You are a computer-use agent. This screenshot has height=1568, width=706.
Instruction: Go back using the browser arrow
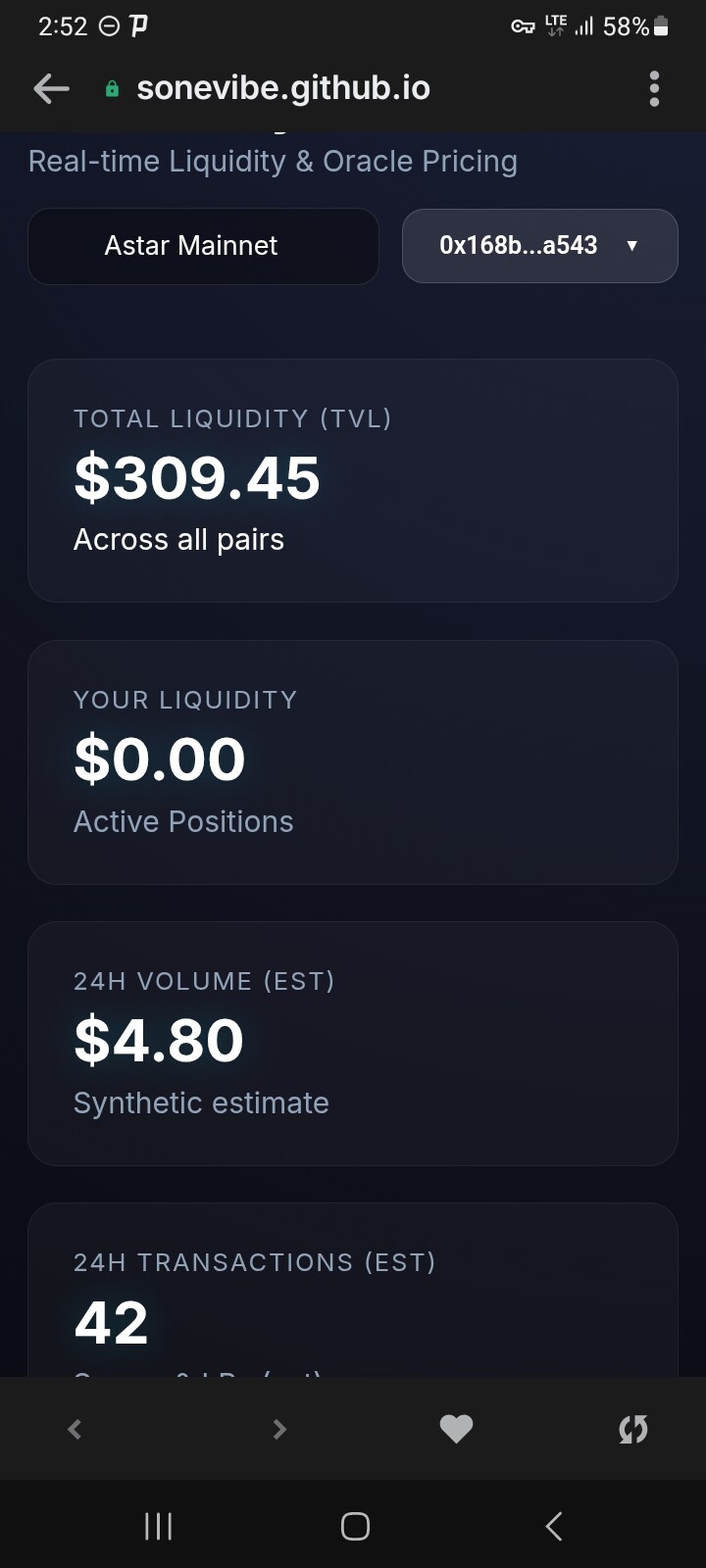point(51,89)
